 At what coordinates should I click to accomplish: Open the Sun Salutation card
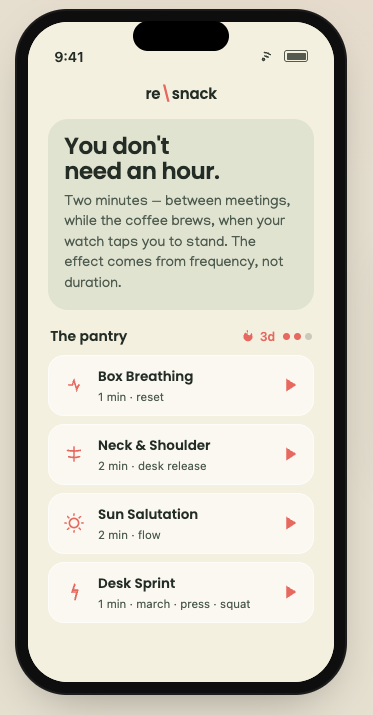(x=181, y=523)
